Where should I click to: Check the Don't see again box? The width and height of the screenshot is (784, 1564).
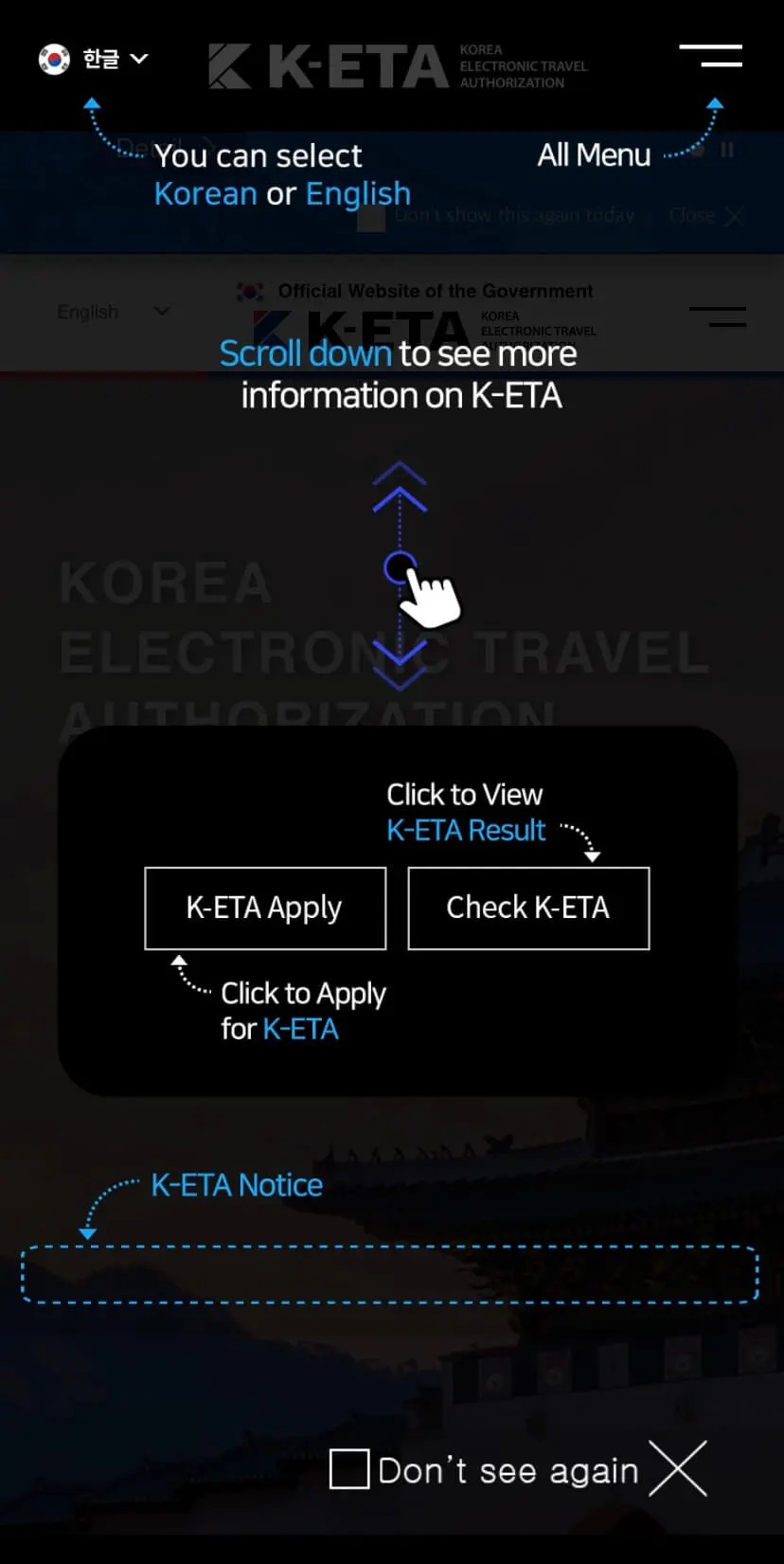point(349,1469)
